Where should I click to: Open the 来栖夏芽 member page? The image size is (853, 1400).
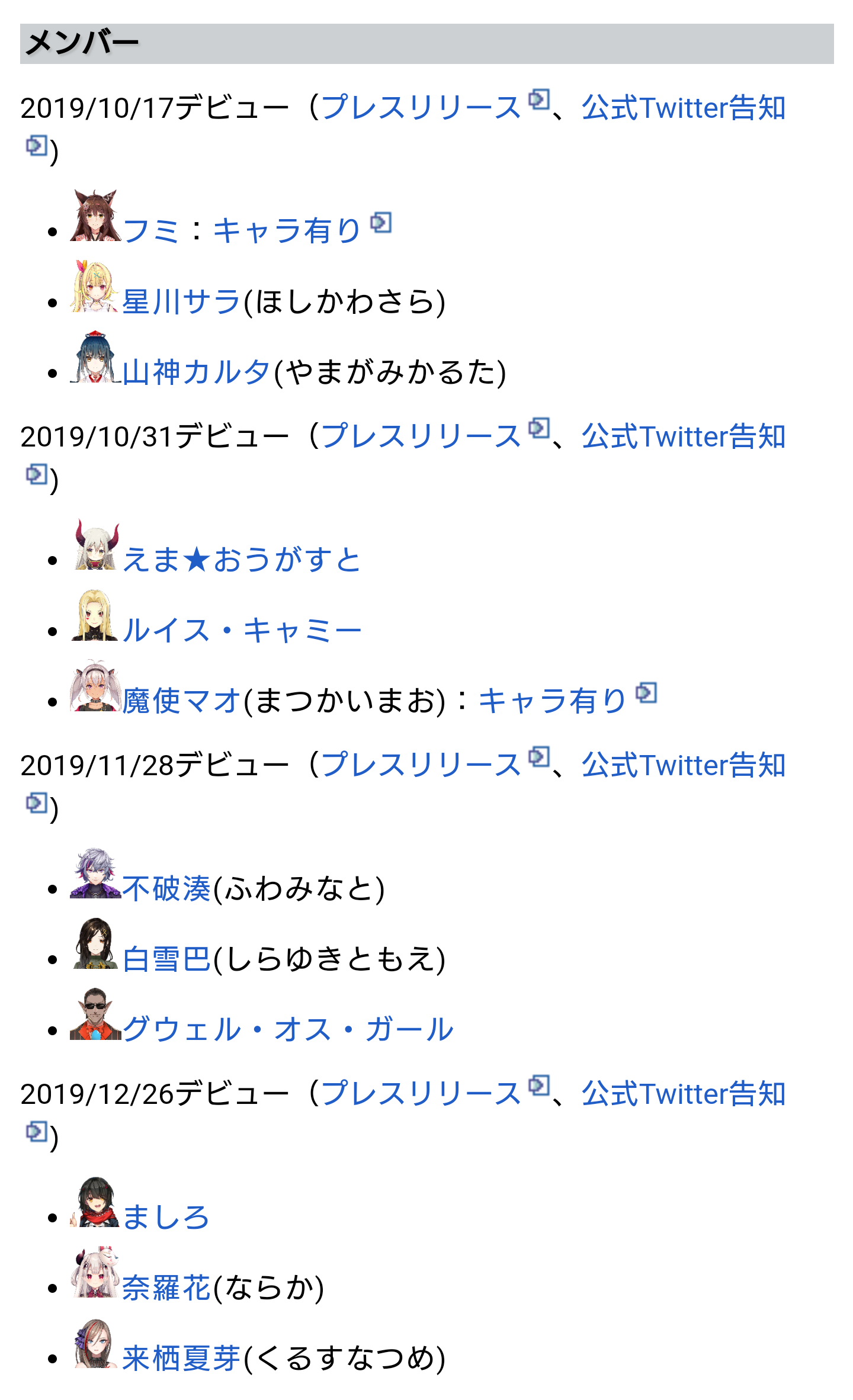coord(181,1359)
